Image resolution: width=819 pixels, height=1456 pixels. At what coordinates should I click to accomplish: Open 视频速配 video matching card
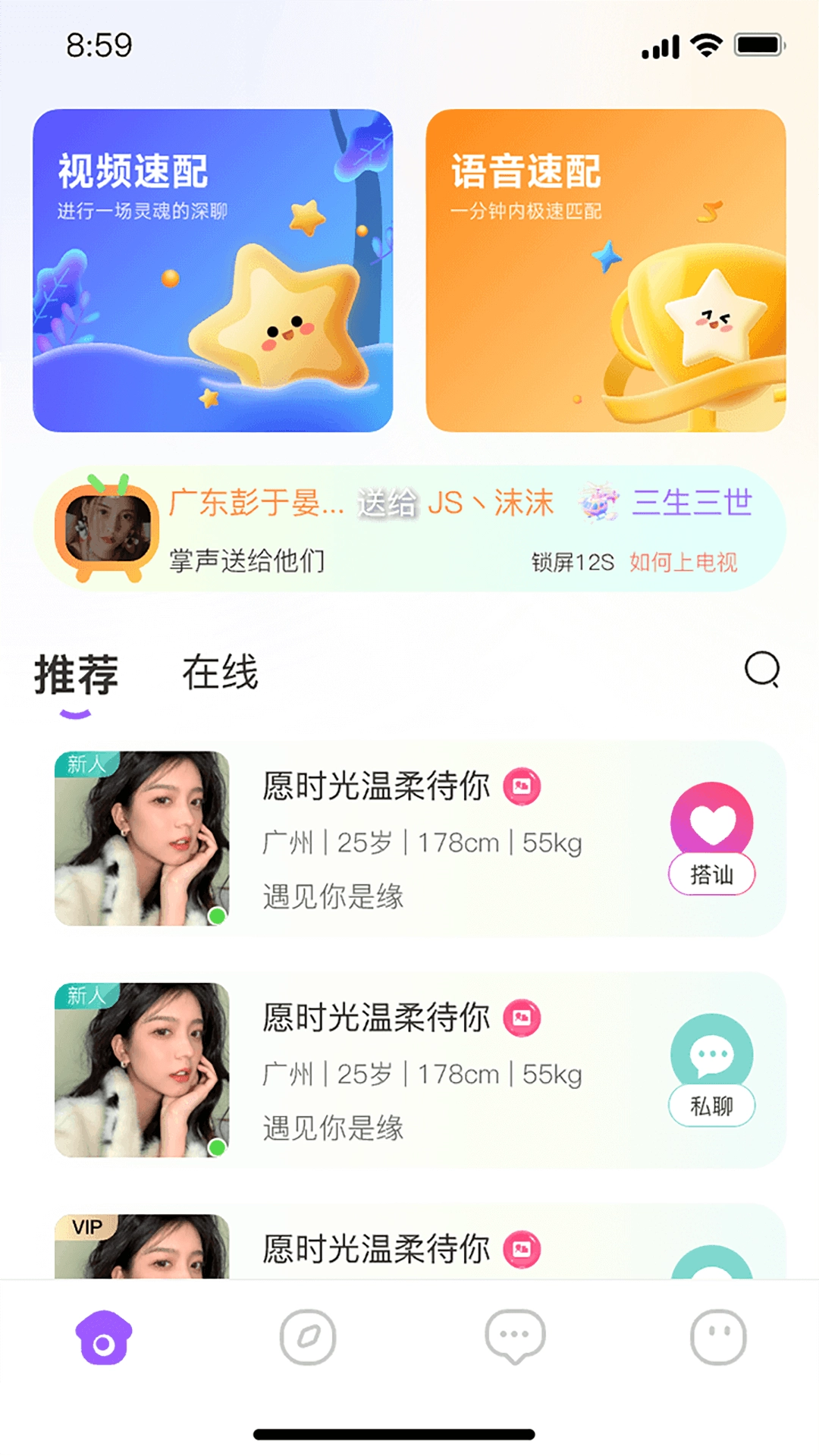[215, 269]
